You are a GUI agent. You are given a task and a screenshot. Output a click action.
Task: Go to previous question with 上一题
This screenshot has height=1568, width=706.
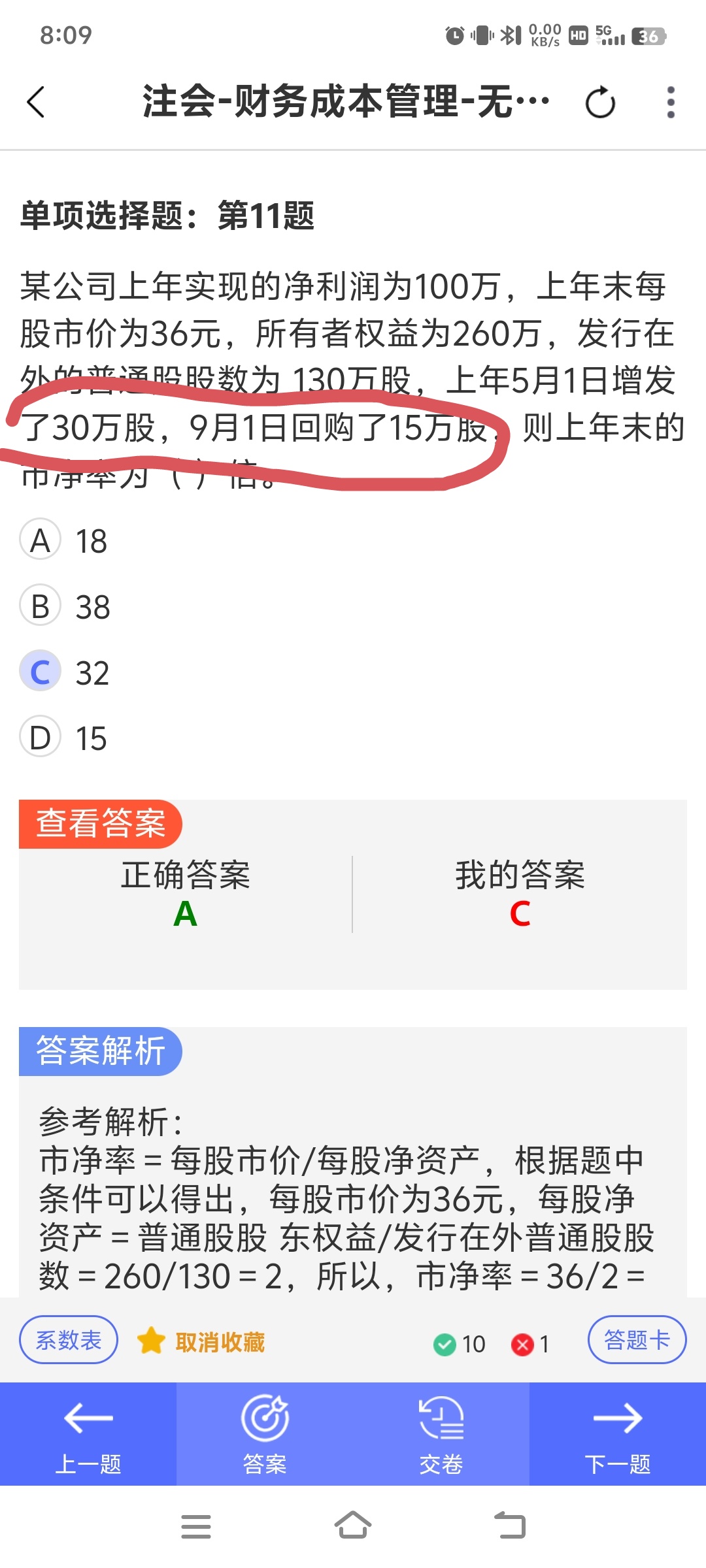click(x=88, y=1435)
